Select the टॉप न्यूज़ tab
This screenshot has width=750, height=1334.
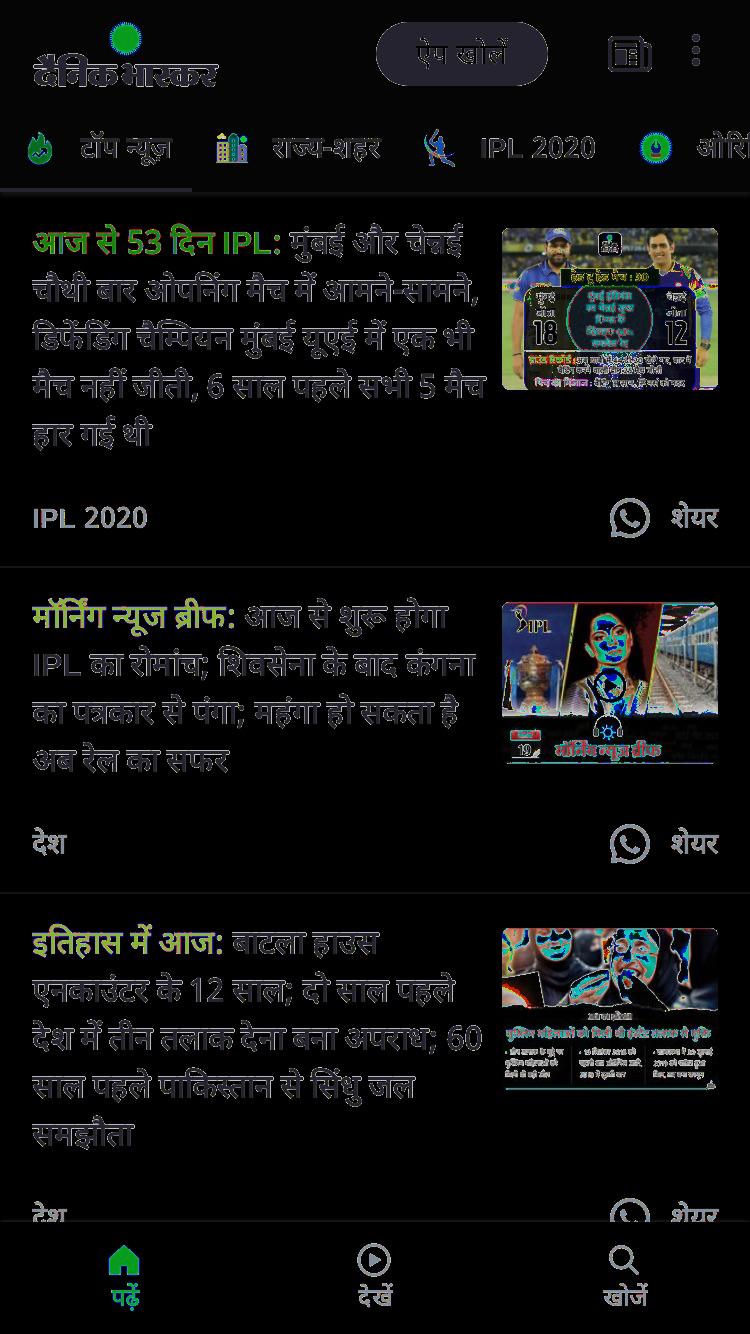click(x=98, y=148)
